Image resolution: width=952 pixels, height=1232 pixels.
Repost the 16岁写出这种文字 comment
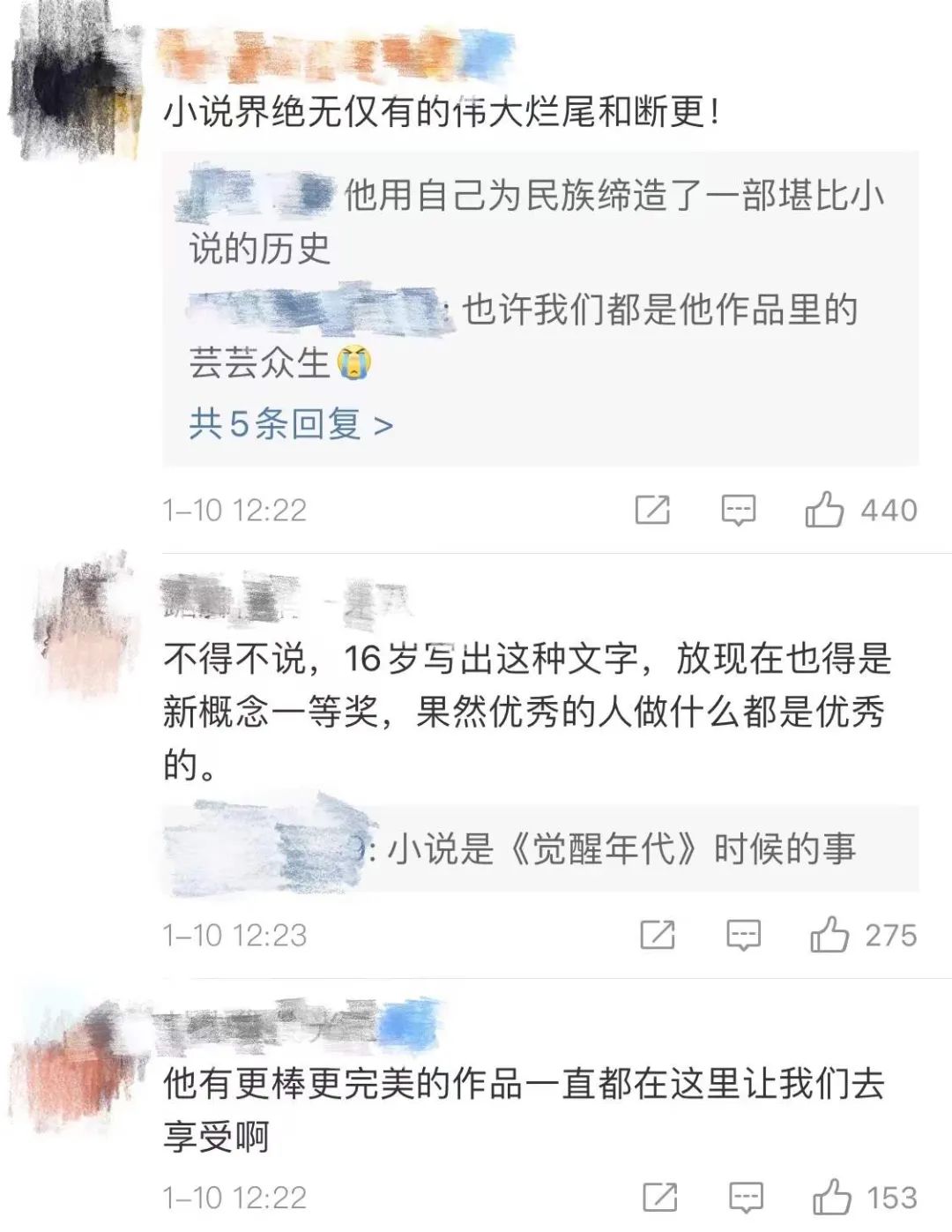point(658,935)
